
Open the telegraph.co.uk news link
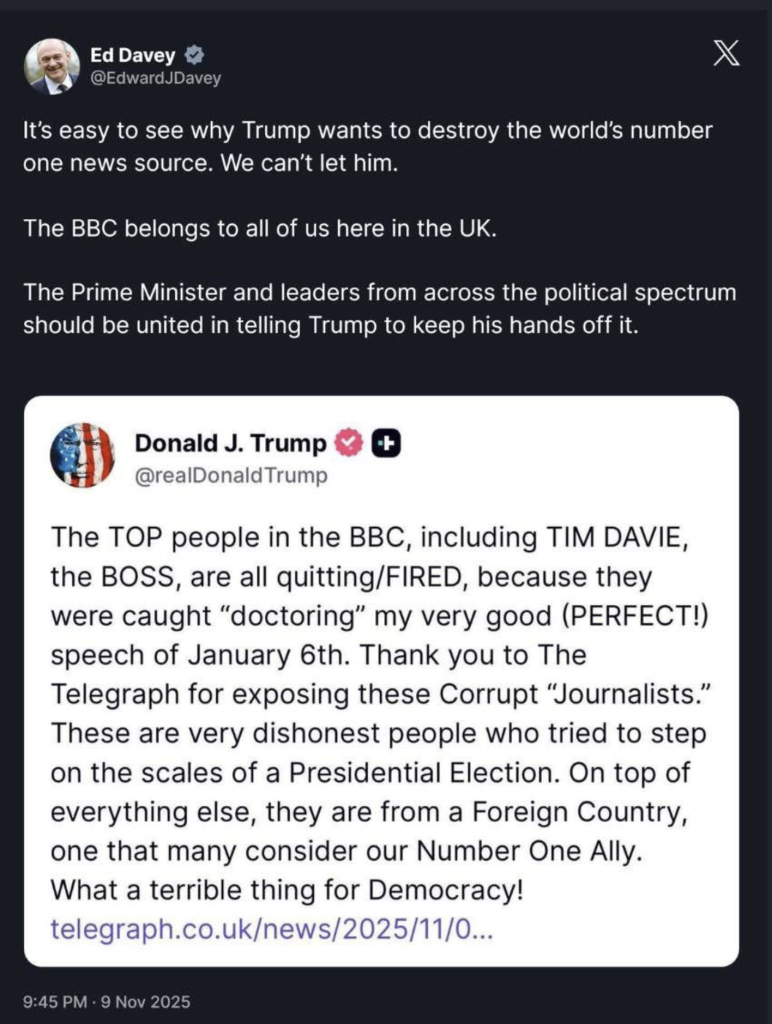[x=271, y=929]
